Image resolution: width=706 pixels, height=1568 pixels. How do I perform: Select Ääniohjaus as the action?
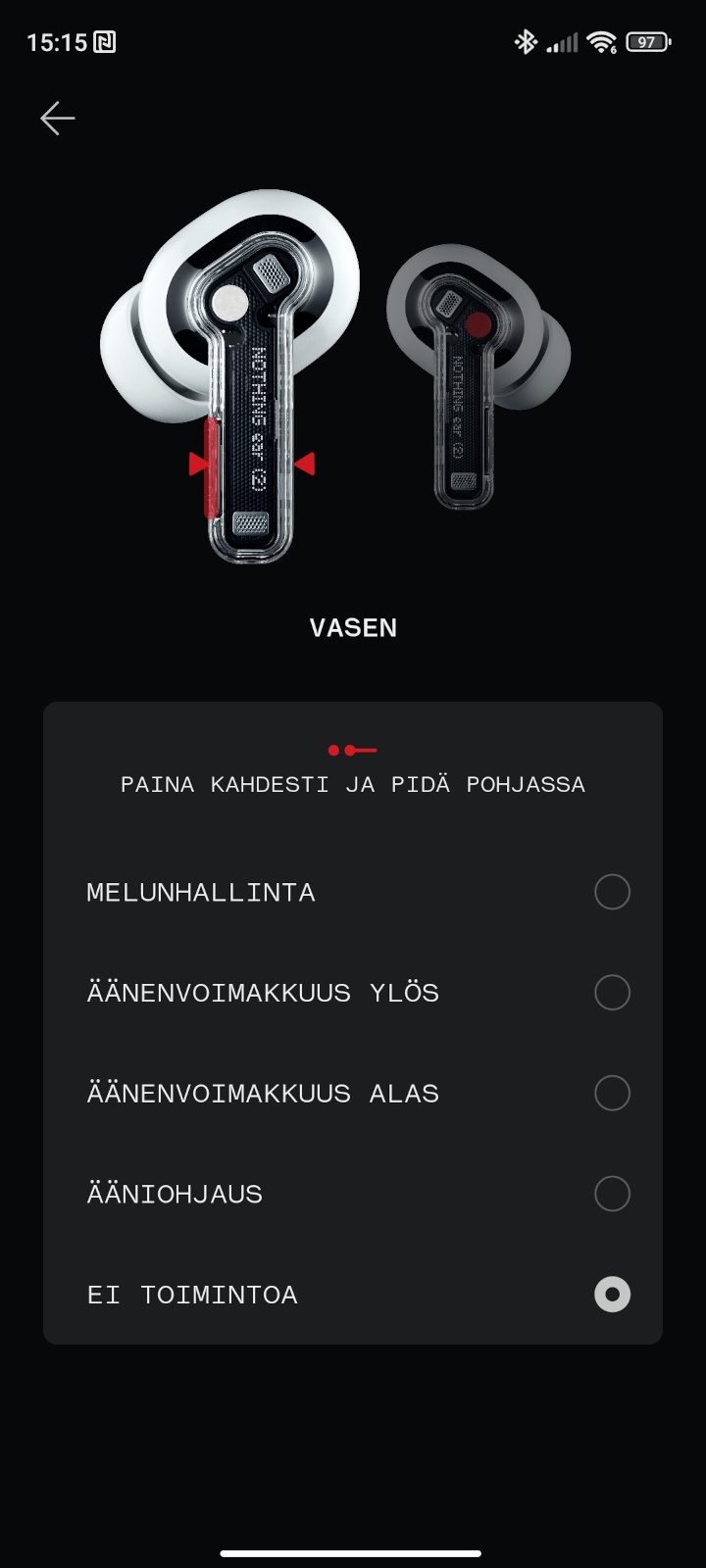353,1194
